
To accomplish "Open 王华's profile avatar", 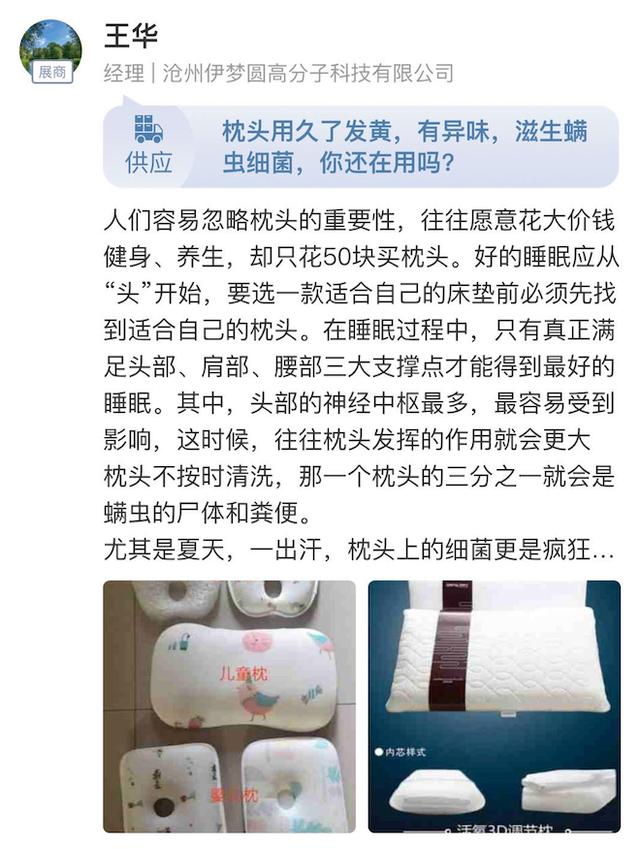I will coord(50,50).
